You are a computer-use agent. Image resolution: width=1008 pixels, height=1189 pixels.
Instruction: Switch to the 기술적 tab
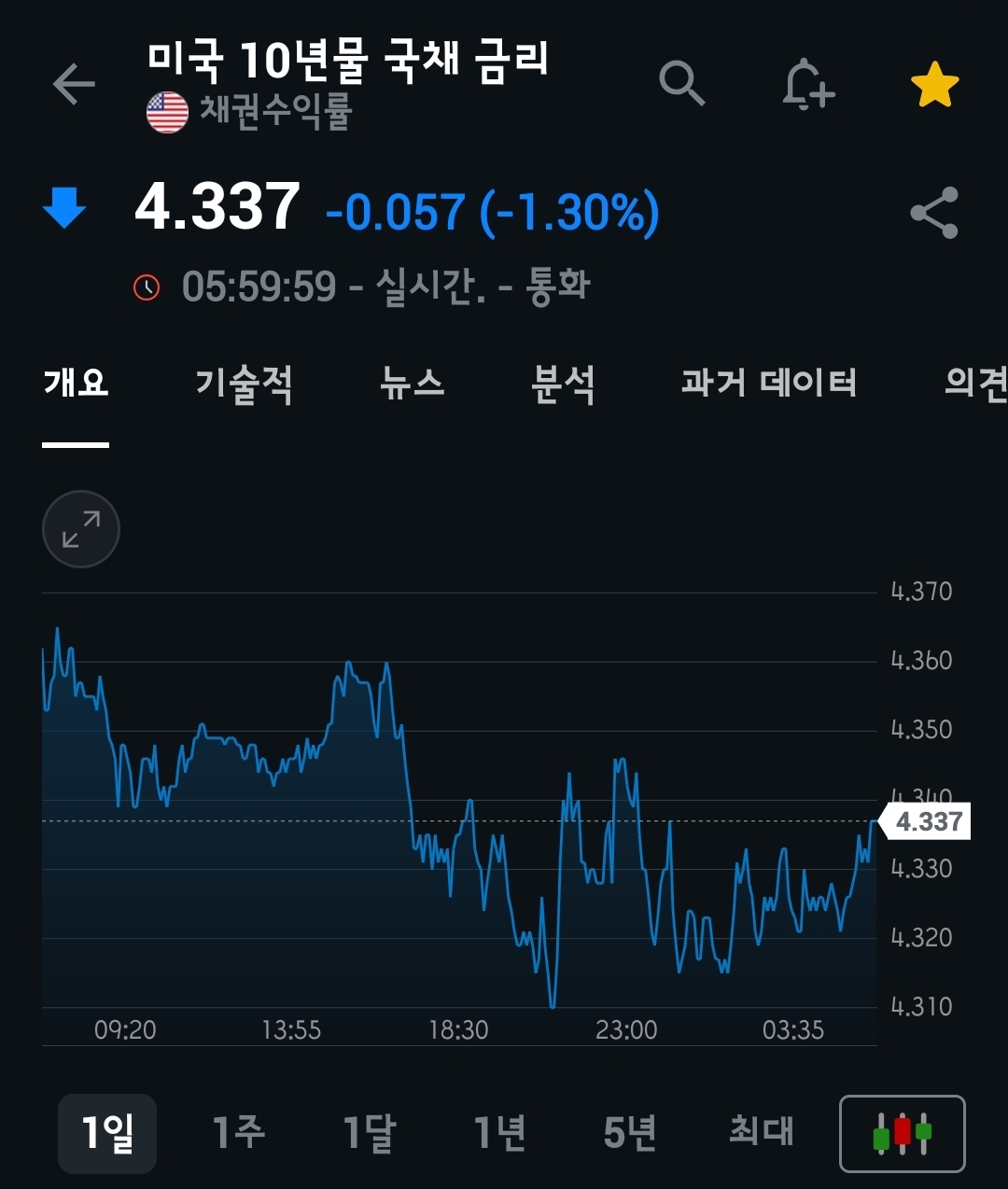(244, 384)
